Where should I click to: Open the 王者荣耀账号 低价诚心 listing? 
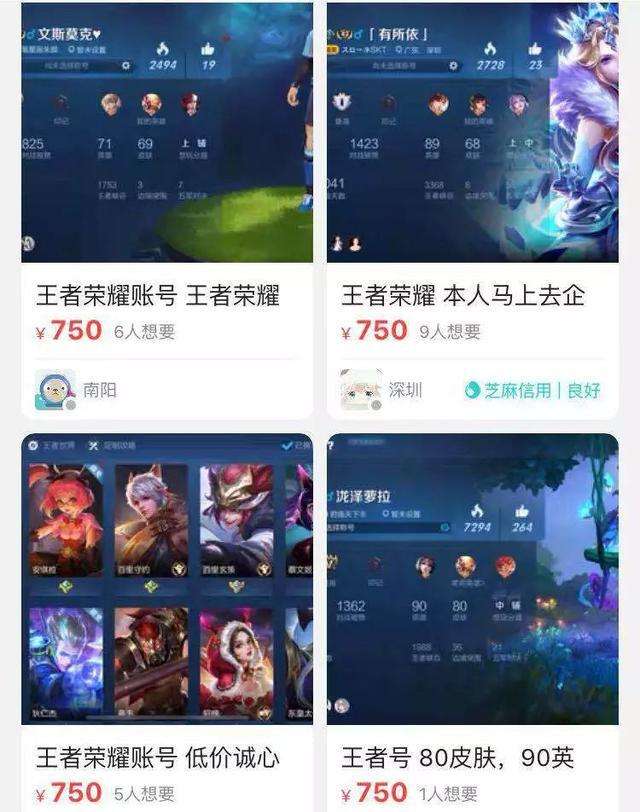coord(158,757)
